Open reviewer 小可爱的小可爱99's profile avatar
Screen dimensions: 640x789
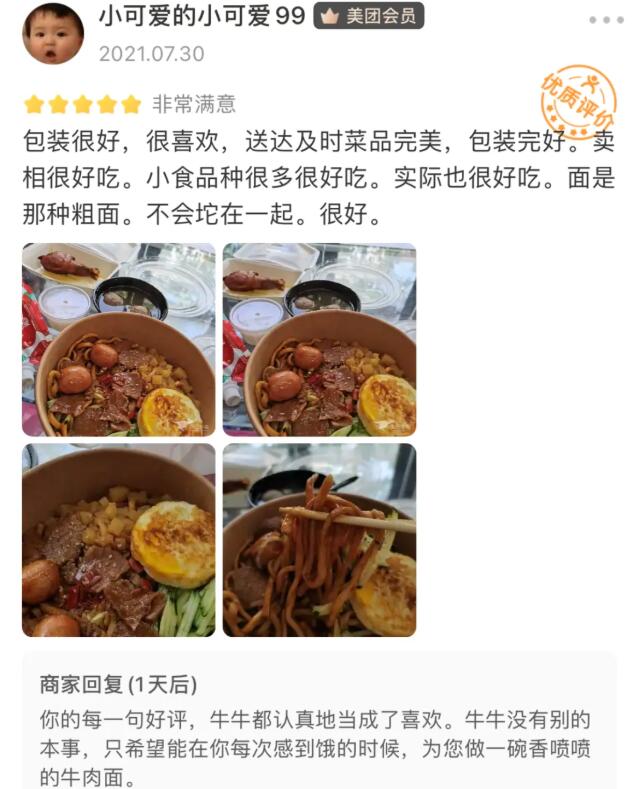click(52, 33)
